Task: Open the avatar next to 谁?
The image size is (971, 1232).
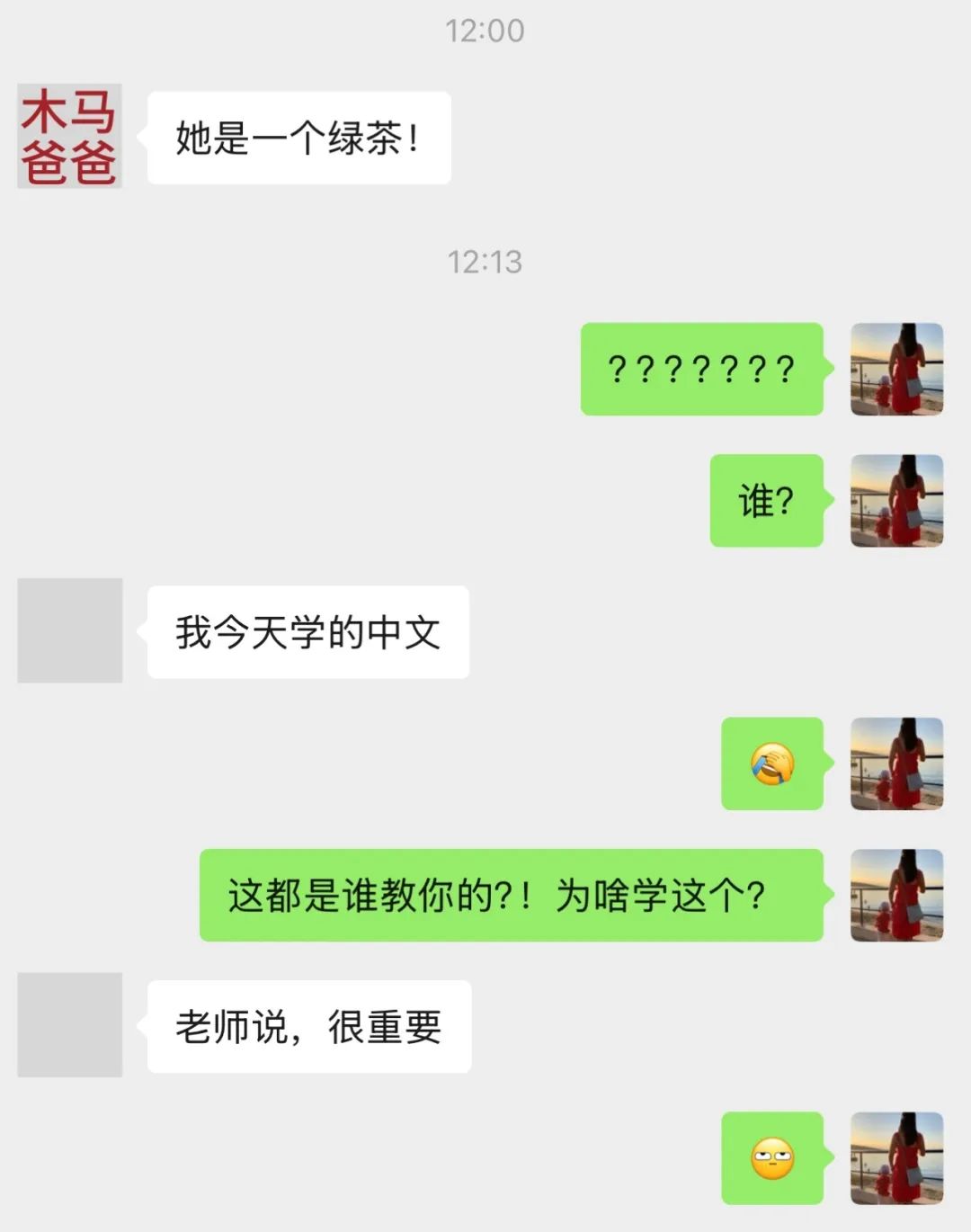Action: tap(896, 500)
